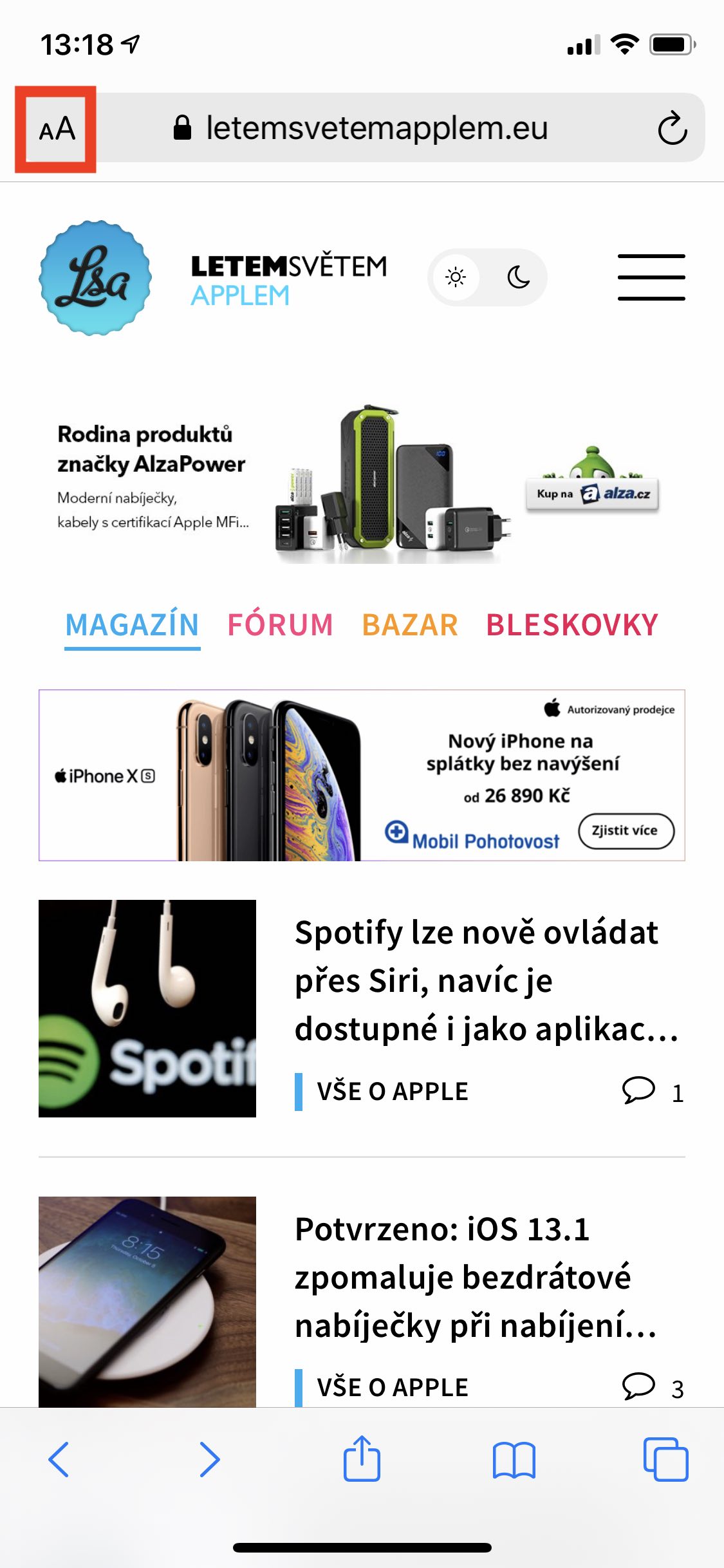This screenshot has width=724, height=1568.
Task: Tap the letemsvetemapplem.eu address bar
Action: click(x=360, y=127)
